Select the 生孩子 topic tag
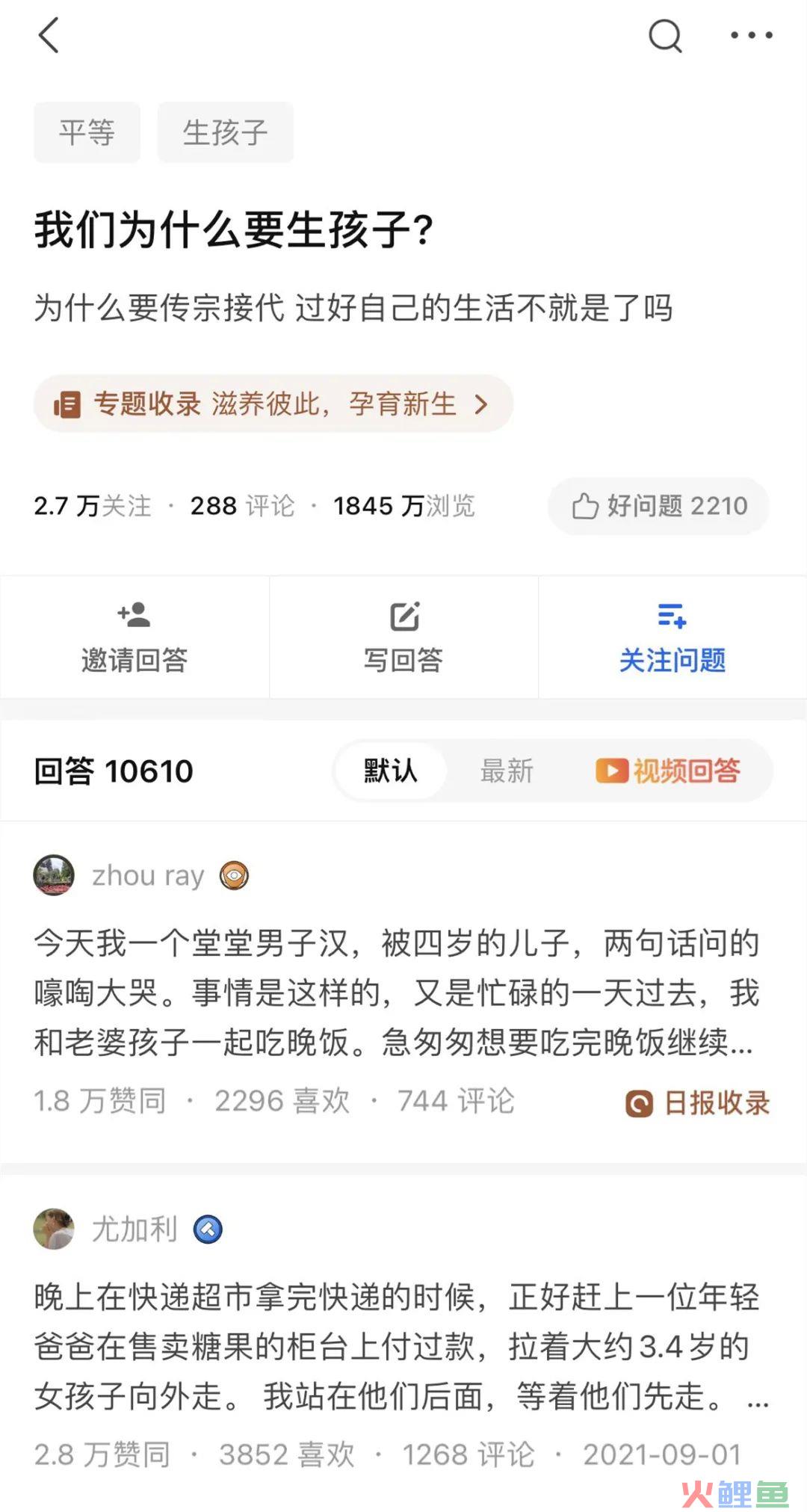The image size is (807, 1512). click(225, 132)
